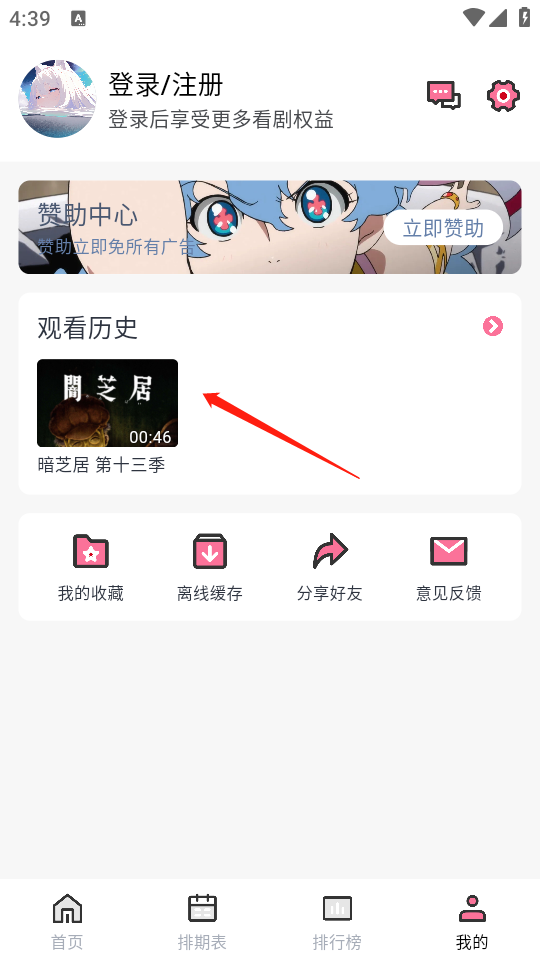Open settings via the gear icon

(503, 96)
